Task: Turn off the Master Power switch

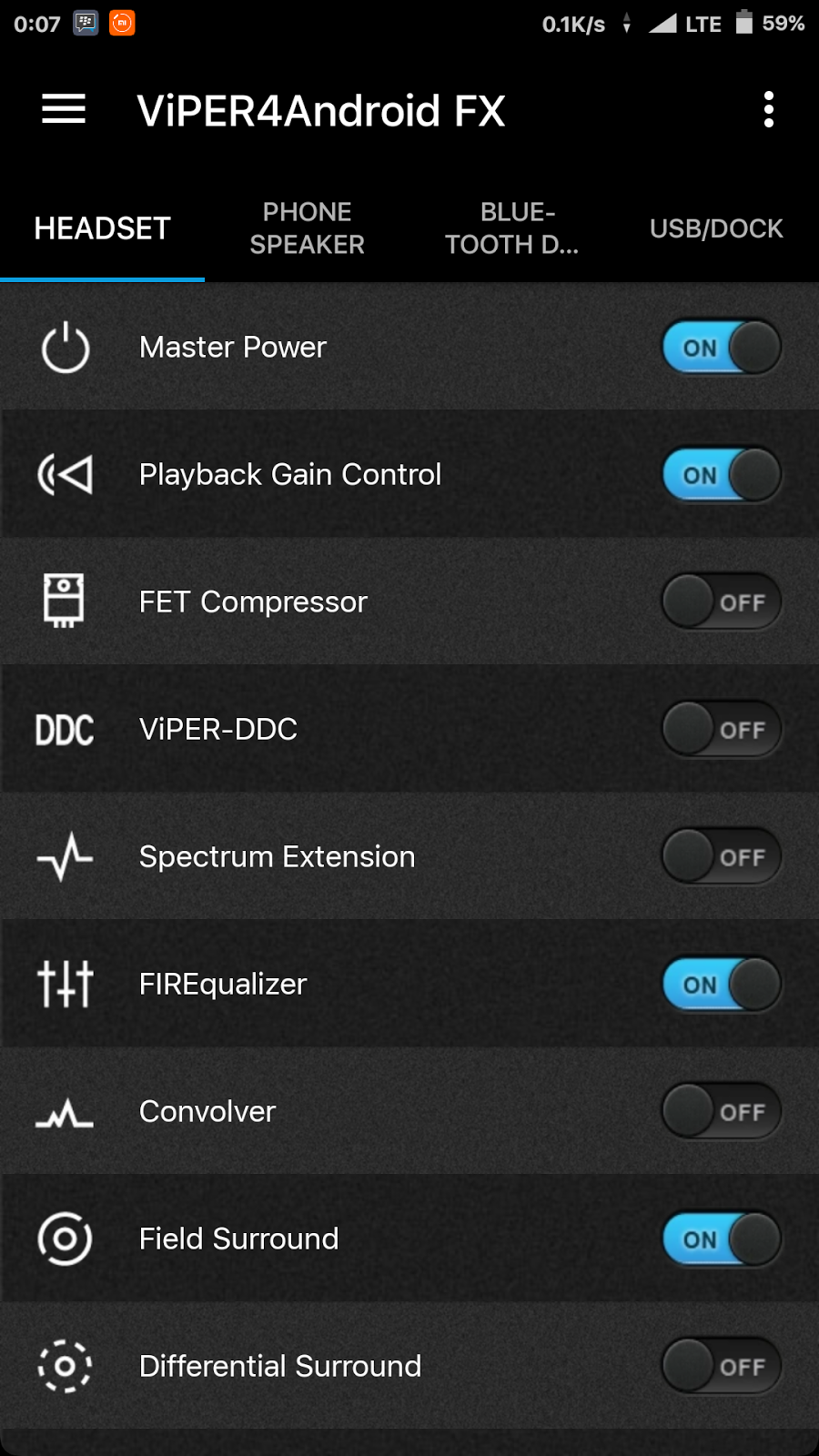Action: click(x=720, y=347)
